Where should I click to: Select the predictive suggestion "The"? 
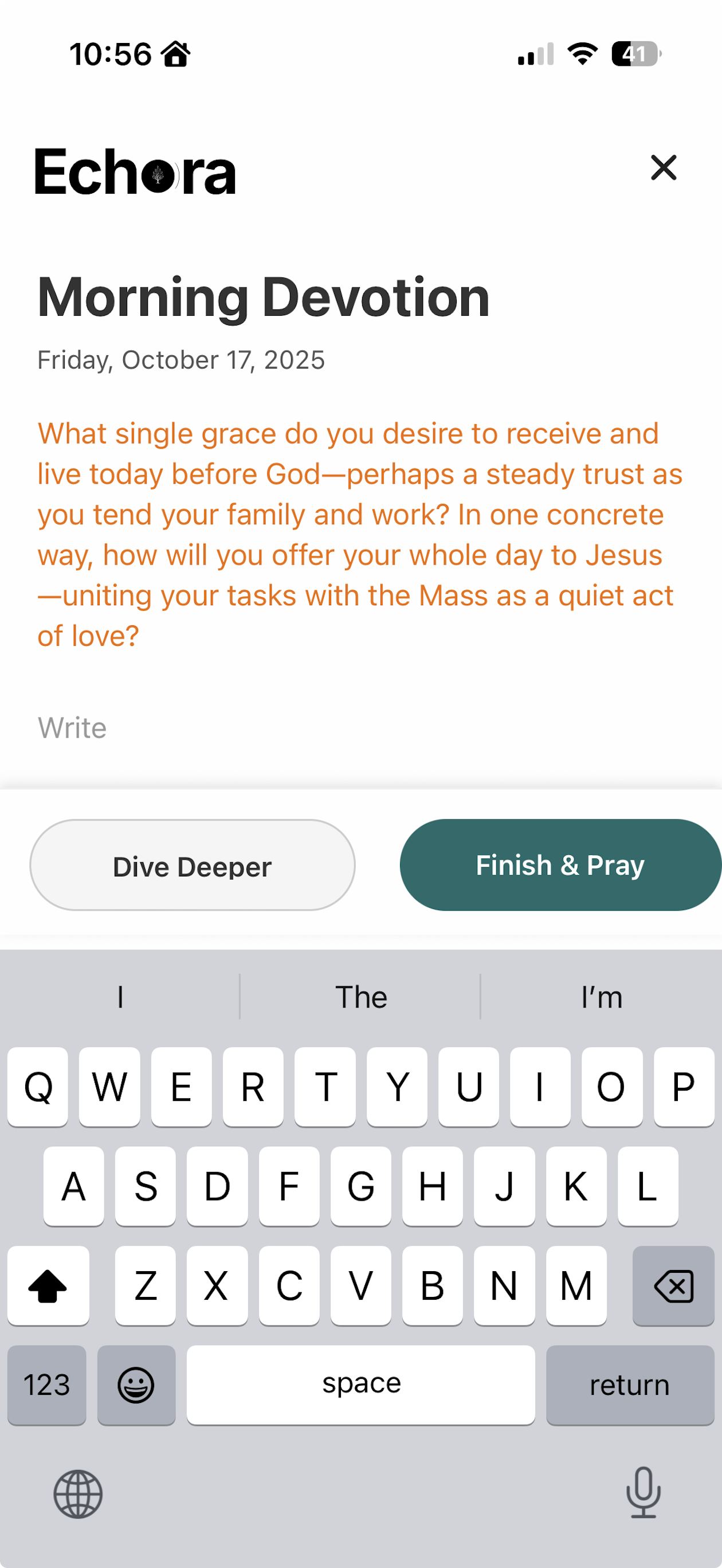361,997
